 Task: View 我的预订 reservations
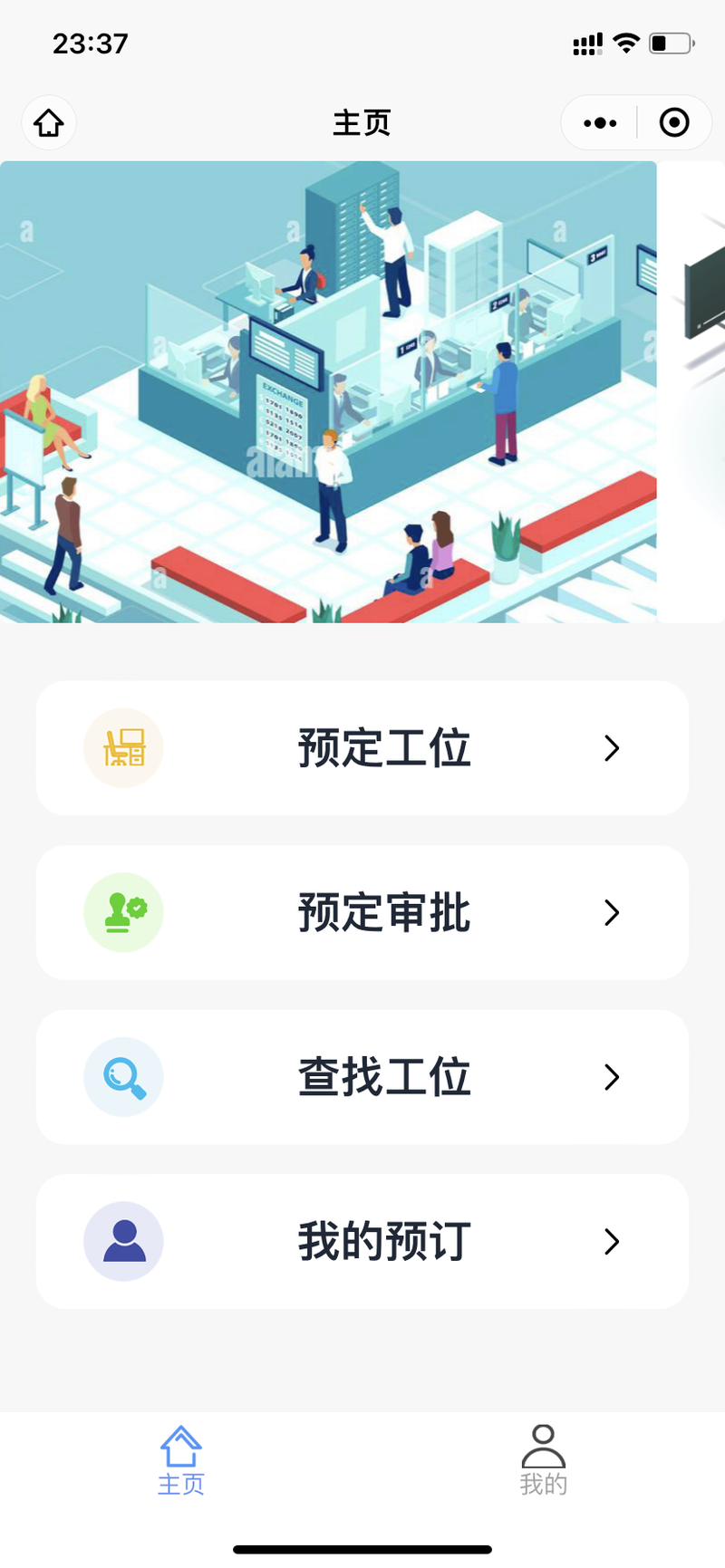coord(362,1241)
